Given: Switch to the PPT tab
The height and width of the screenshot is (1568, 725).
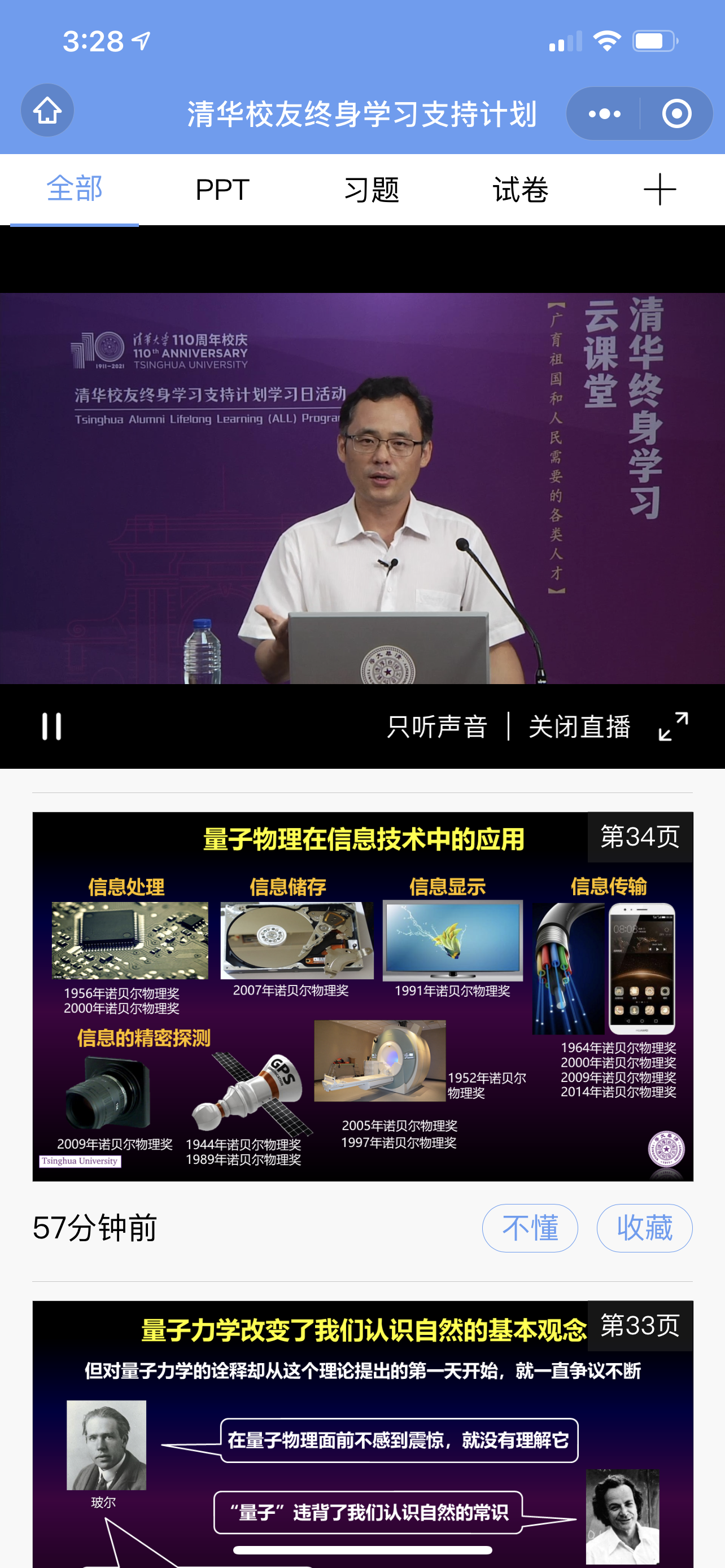Looking at the screenshot, I should tap(222, 189).
